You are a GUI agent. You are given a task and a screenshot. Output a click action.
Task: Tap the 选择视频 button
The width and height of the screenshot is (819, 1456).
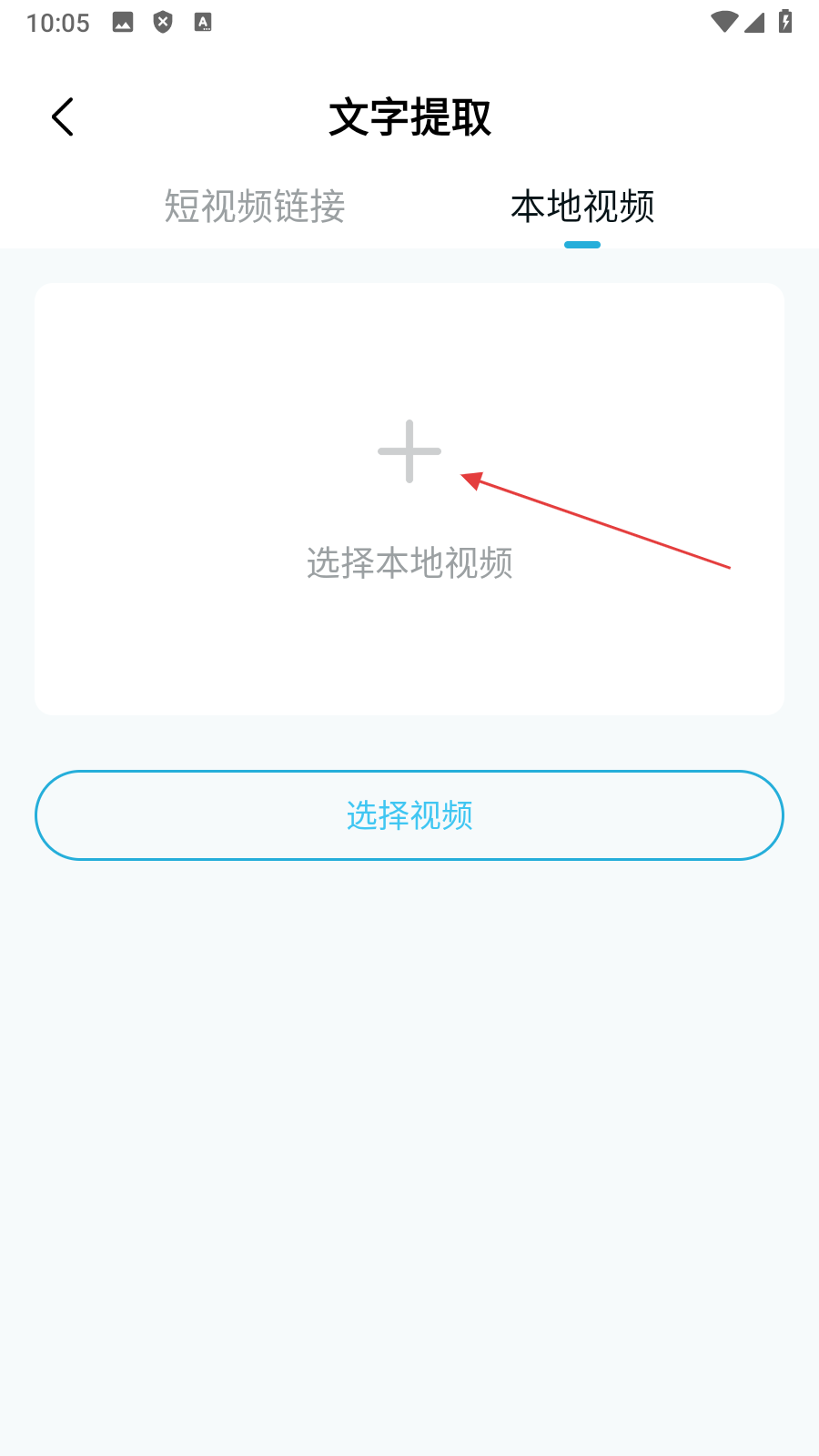(x=409, y=815)
